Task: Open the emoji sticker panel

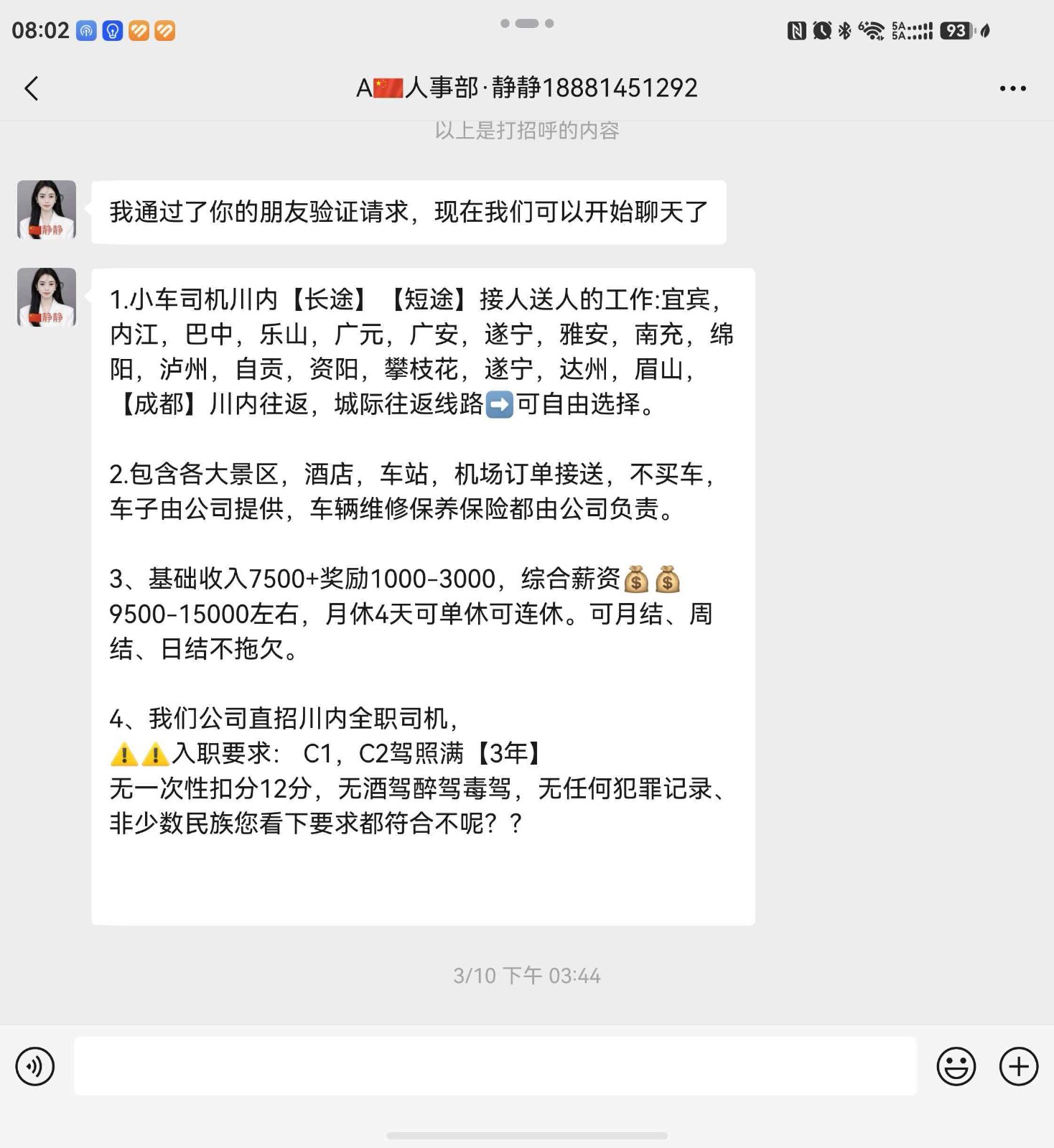Action: coord(956,1065)
